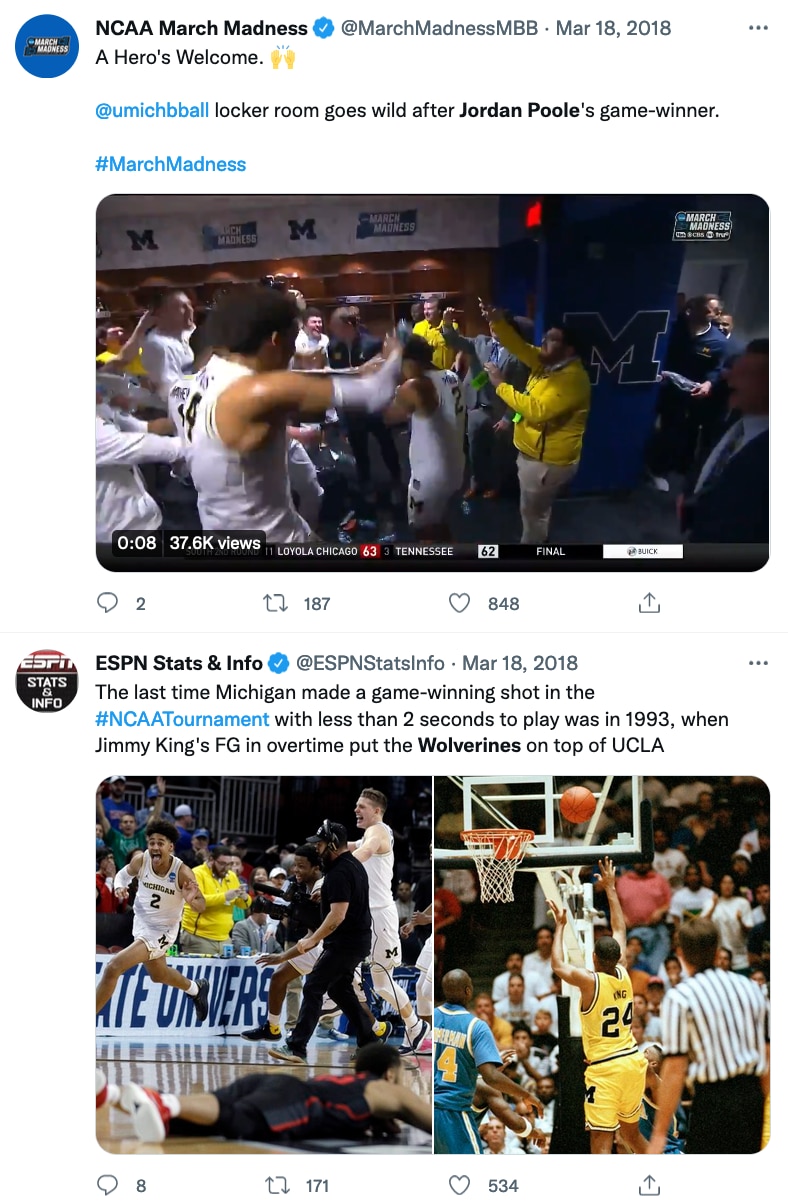Share the ESPN Stats & Info tweet

[649, 1185]
